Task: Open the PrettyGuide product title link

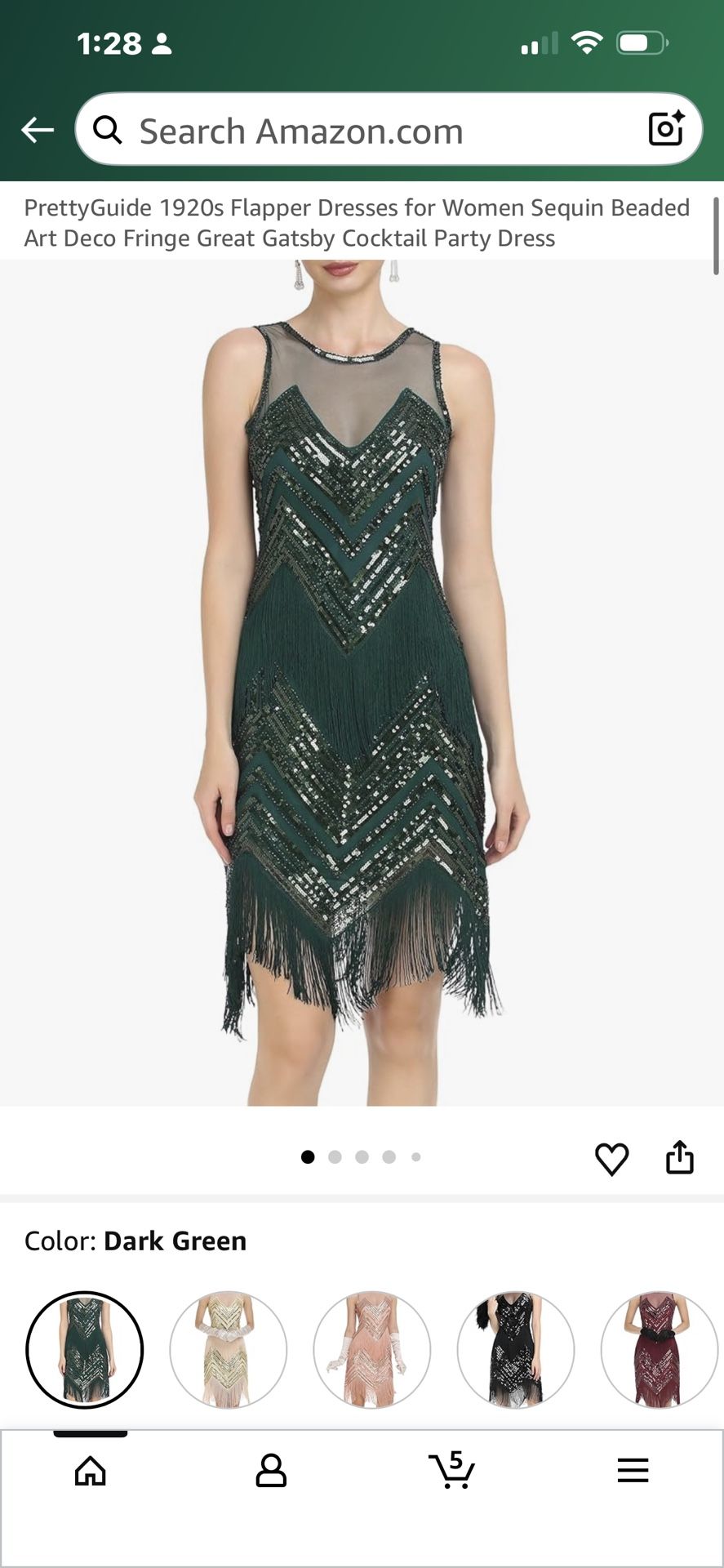Action: point(358,222)
